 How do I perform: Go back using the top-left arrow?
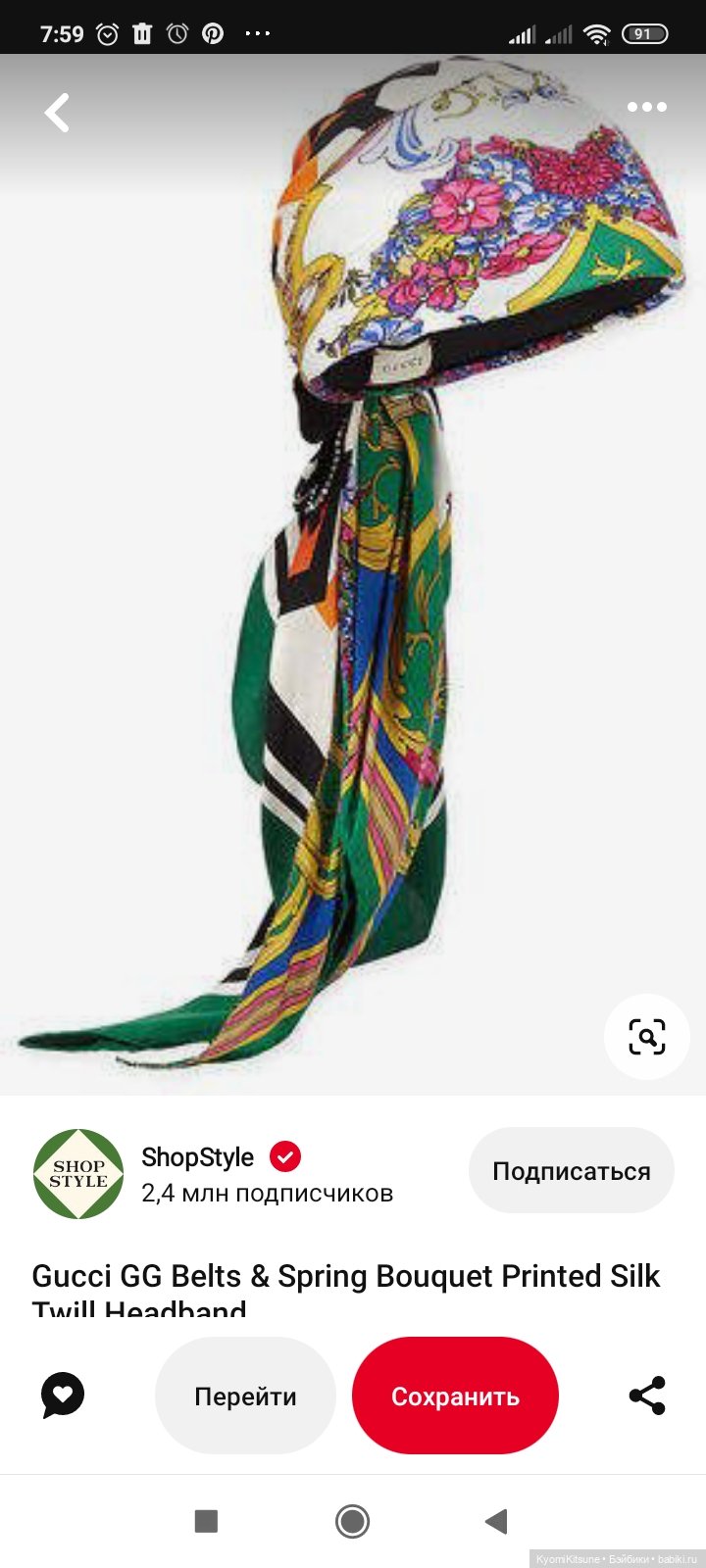pyautogui.click(x=57, y=113)
